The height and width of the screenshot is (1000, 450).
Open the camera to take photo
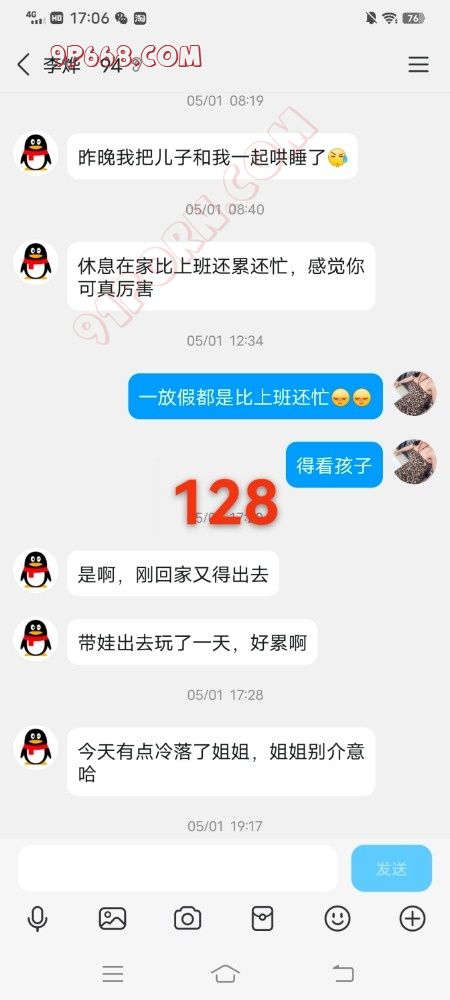pyautogui.click(x=187, y=918)
